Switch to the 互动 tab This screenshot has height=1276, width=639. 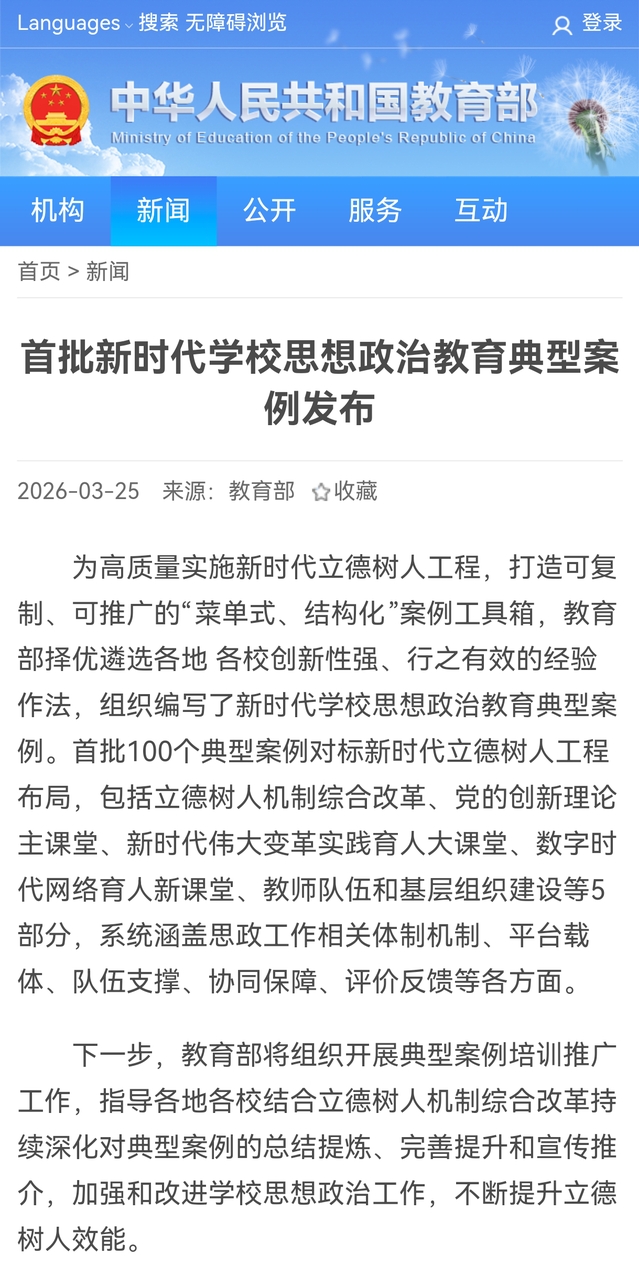click(481, 210)
